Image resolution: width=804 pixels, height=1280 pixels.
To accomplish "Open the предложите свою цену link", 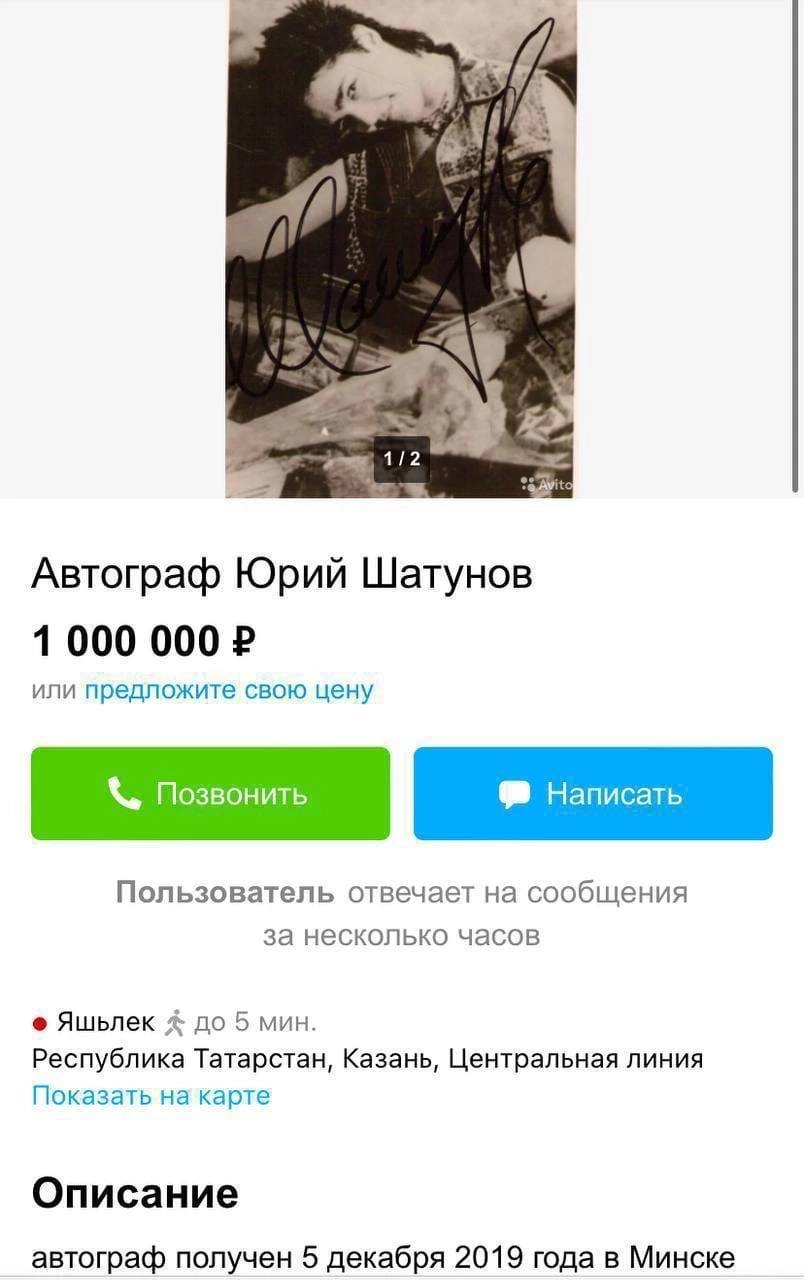I will tap(229, 690).
